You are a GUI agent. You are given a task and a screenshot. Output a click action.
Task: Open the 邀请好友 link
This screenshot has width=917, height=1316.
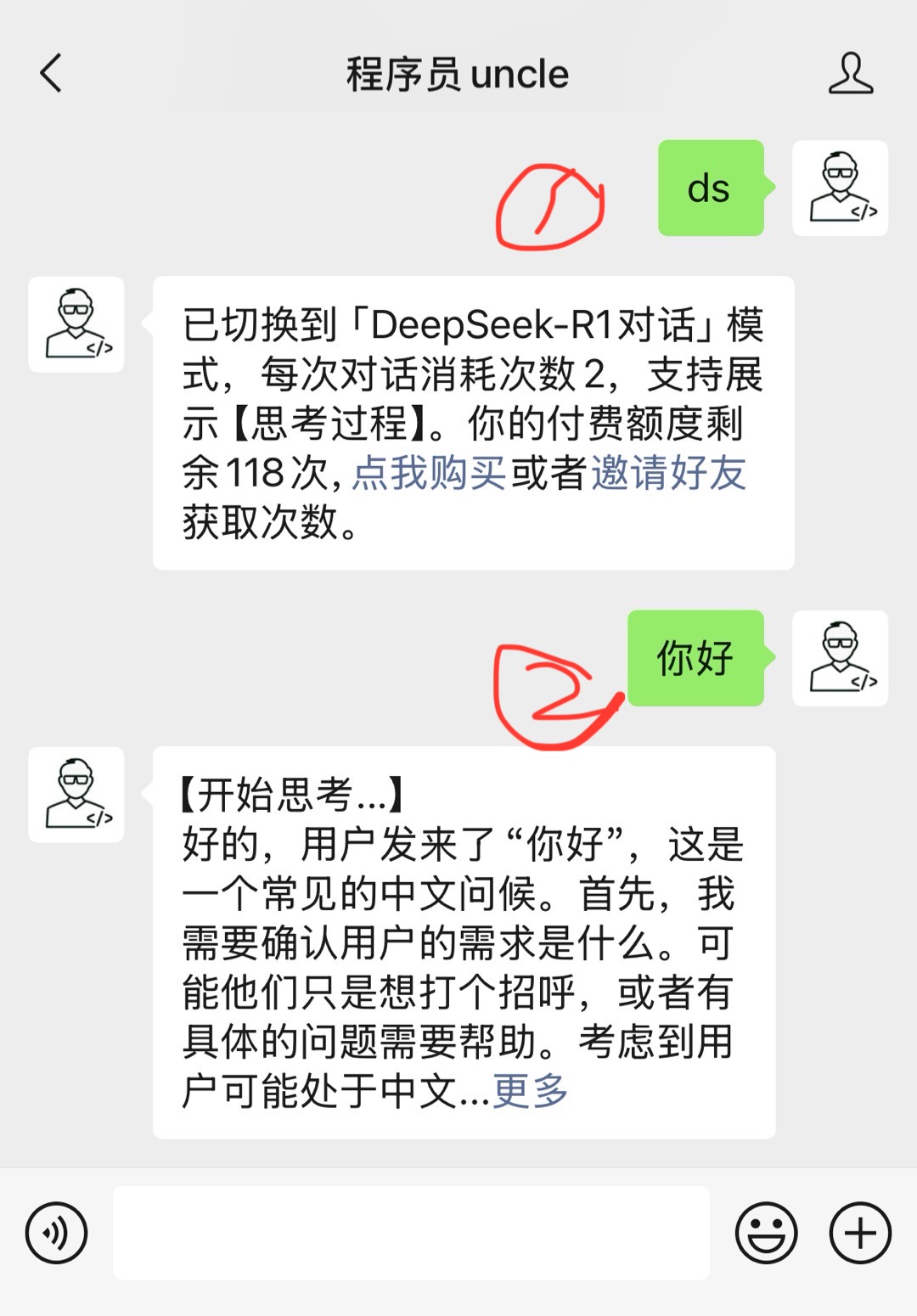tap(668, 473)
